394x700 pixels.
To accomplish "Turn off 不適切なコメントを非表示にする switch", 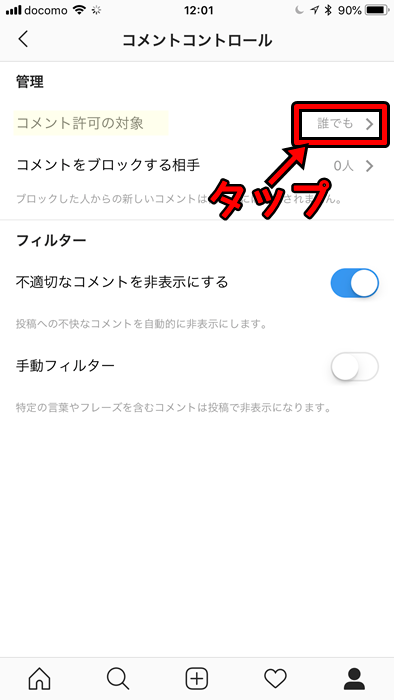I will 354,283.
